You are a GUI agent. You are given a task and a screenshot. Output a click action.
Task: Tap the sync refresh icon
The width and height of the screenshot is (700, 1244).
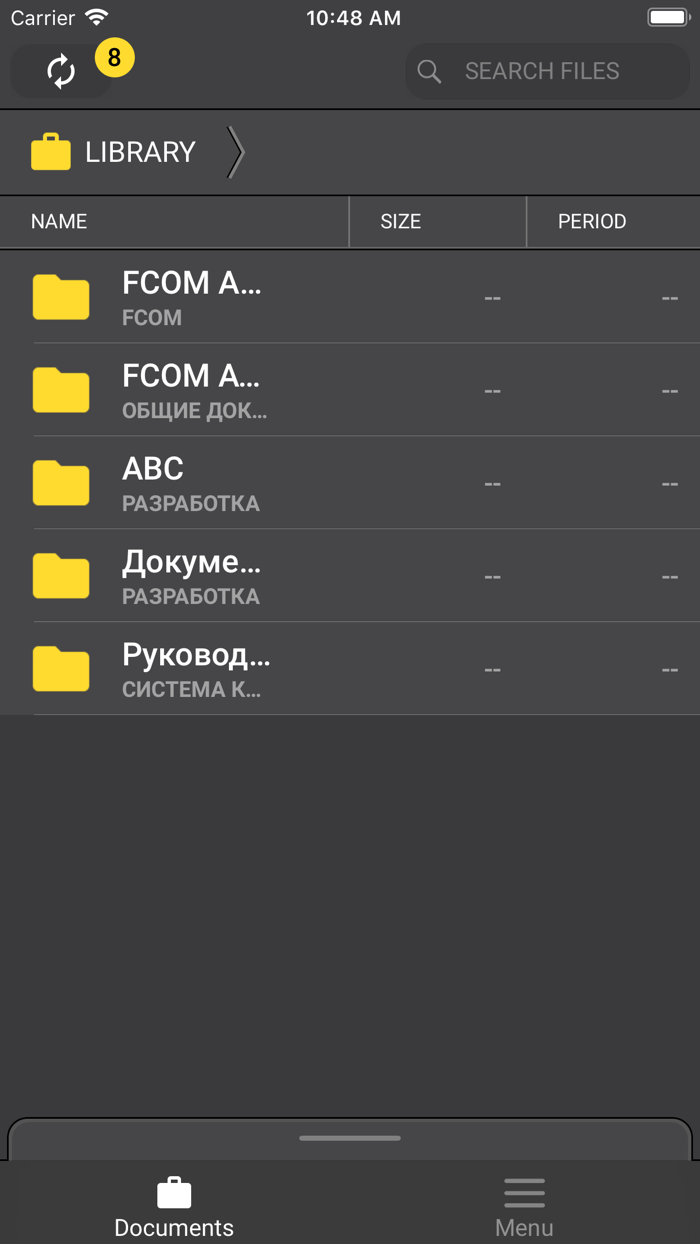point(61,71)
